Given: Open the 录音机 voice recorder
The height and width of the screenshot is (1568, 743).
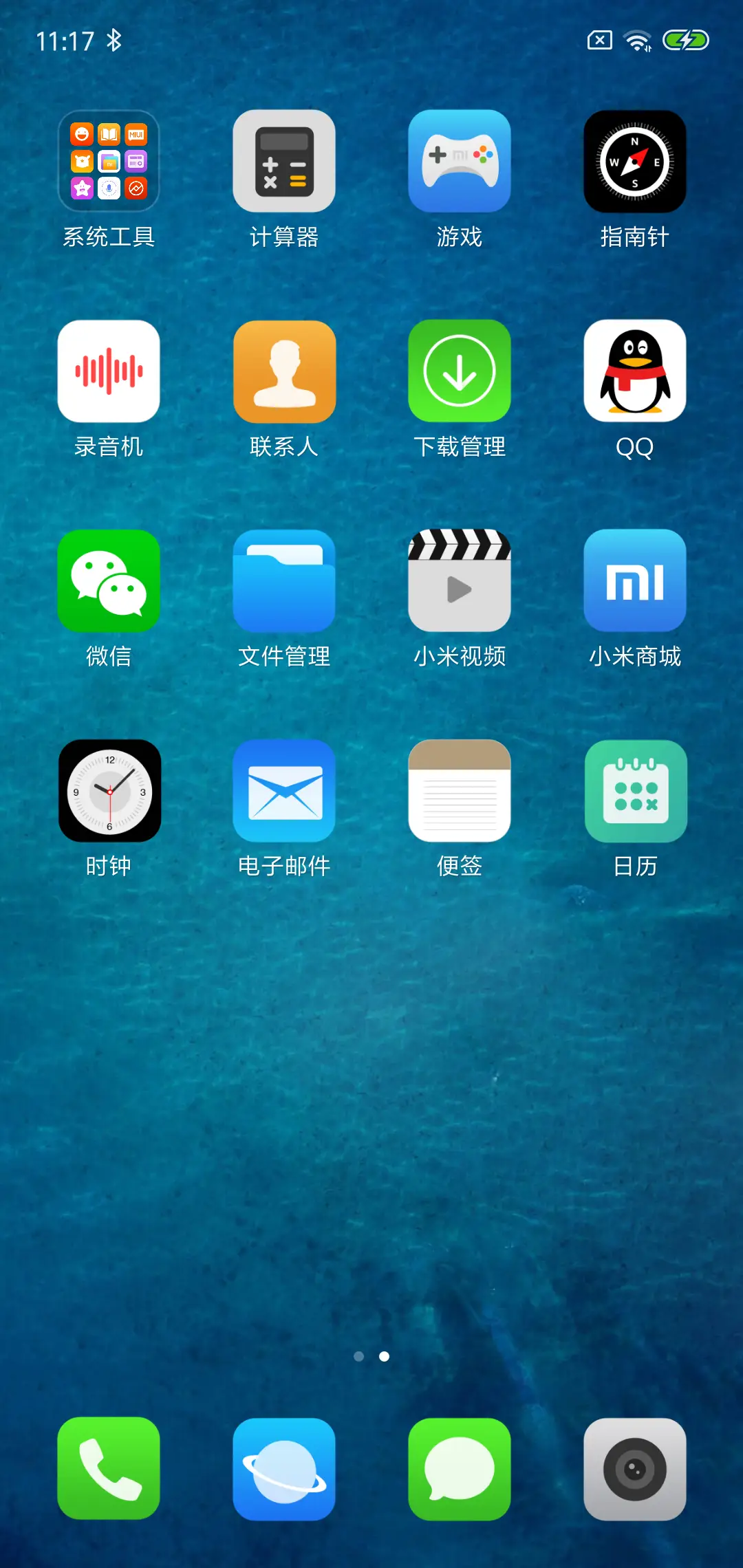Looking at the screenshot, I should [109, 371].
